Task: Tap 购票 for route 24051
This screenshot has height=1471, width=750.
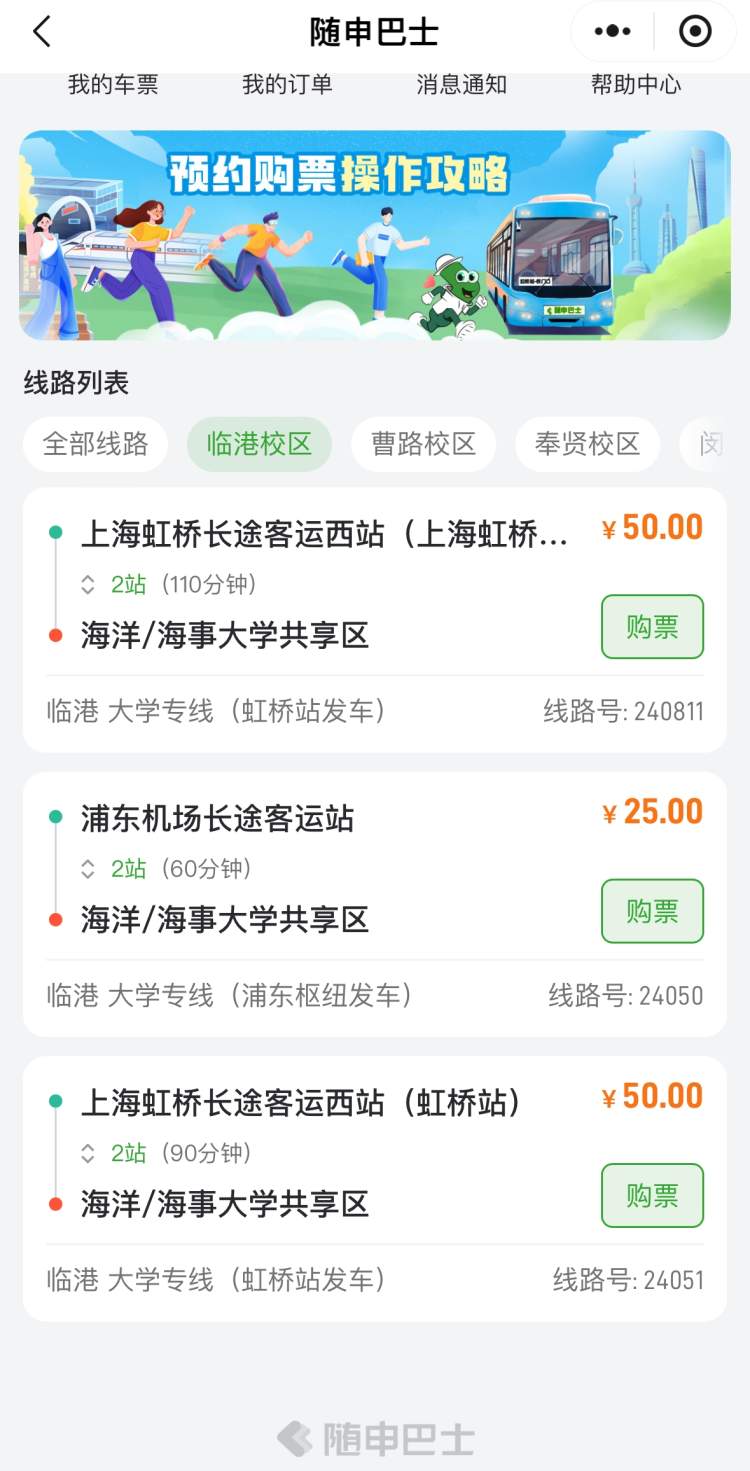Action: click(652, 1195)
